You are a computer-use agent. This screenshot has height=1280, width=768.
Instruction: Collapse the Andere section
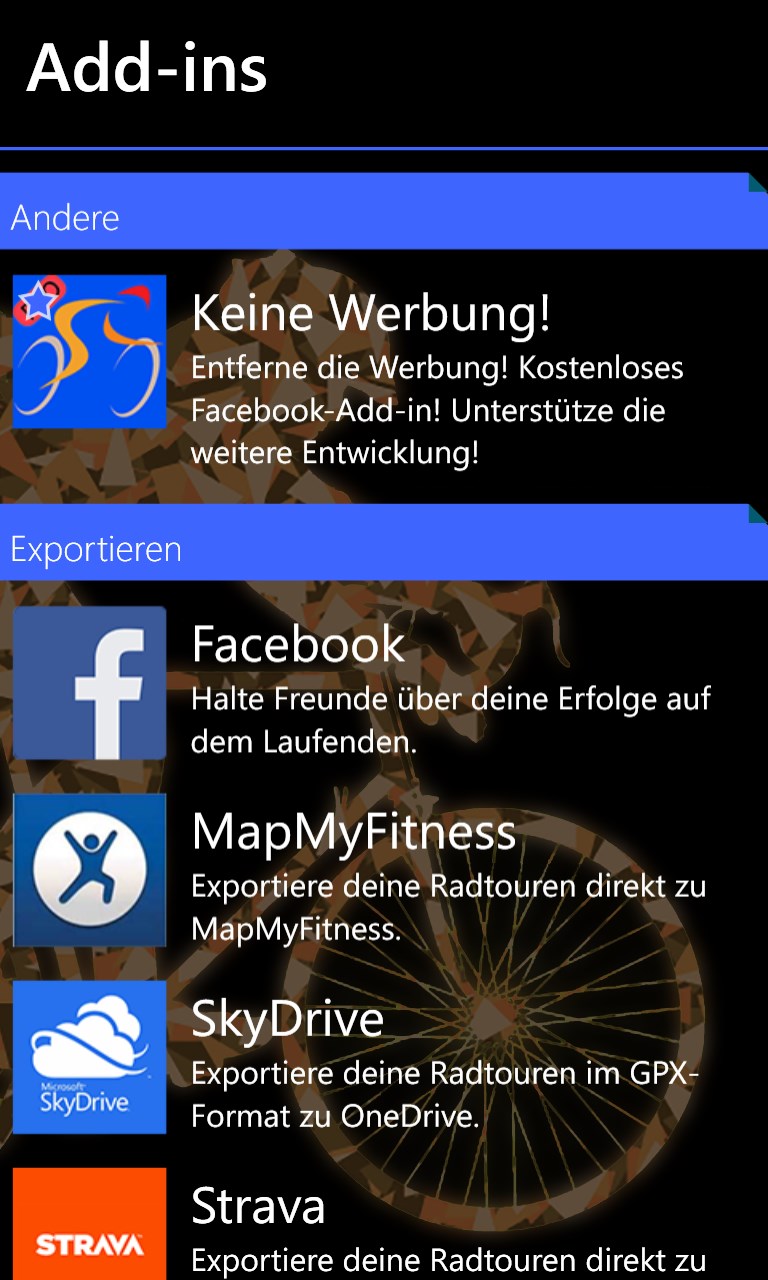click(x=384, y=217)
